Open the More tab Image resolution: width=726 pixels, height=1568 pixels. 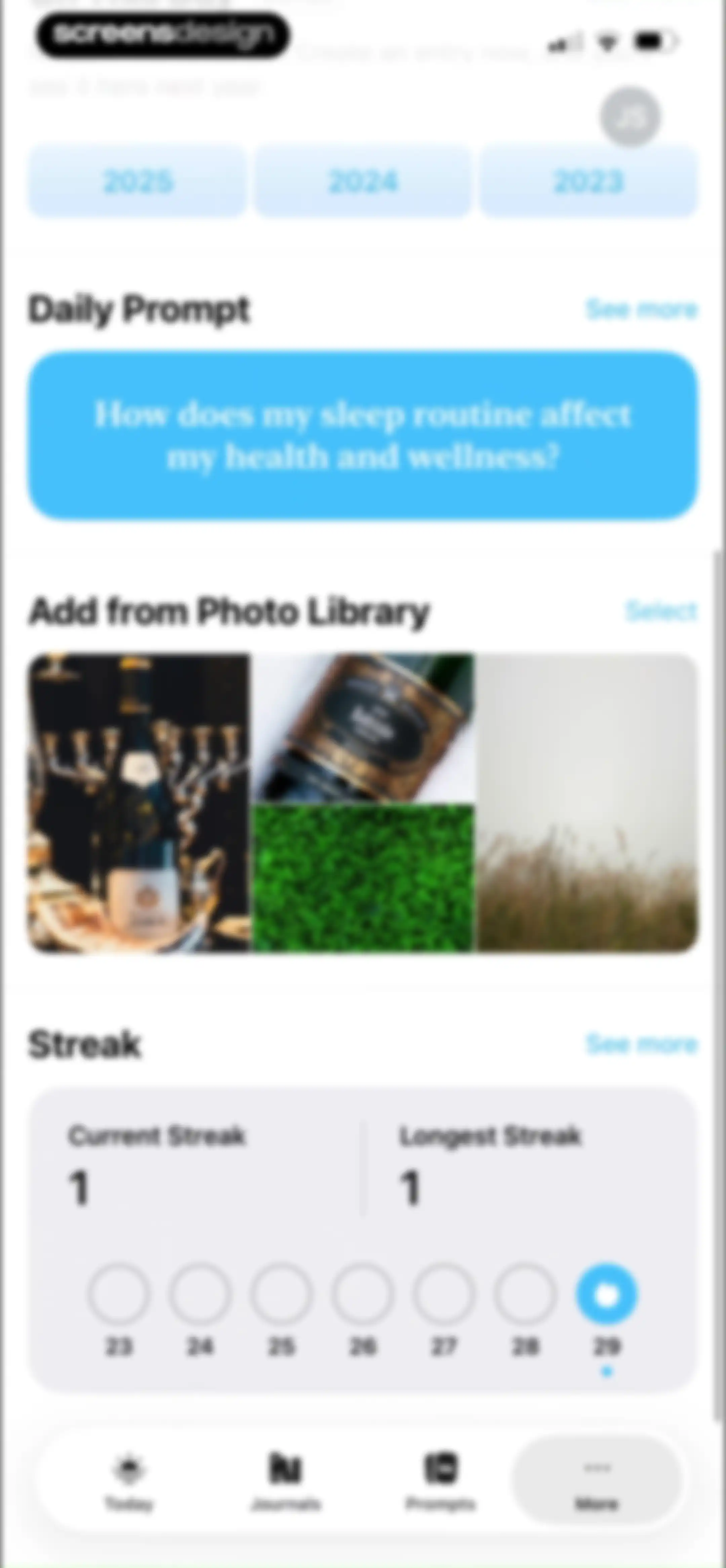coord(597,1482)
